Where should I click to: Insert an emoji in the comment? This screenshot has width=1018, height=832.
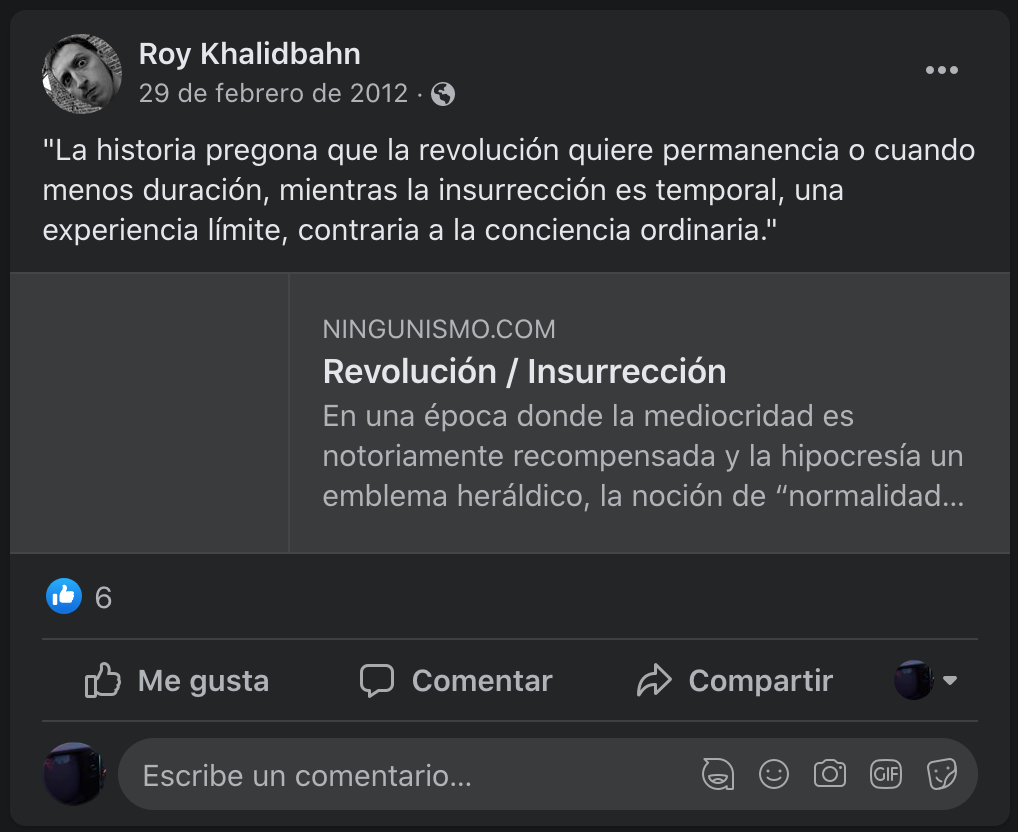click(774, 774)
